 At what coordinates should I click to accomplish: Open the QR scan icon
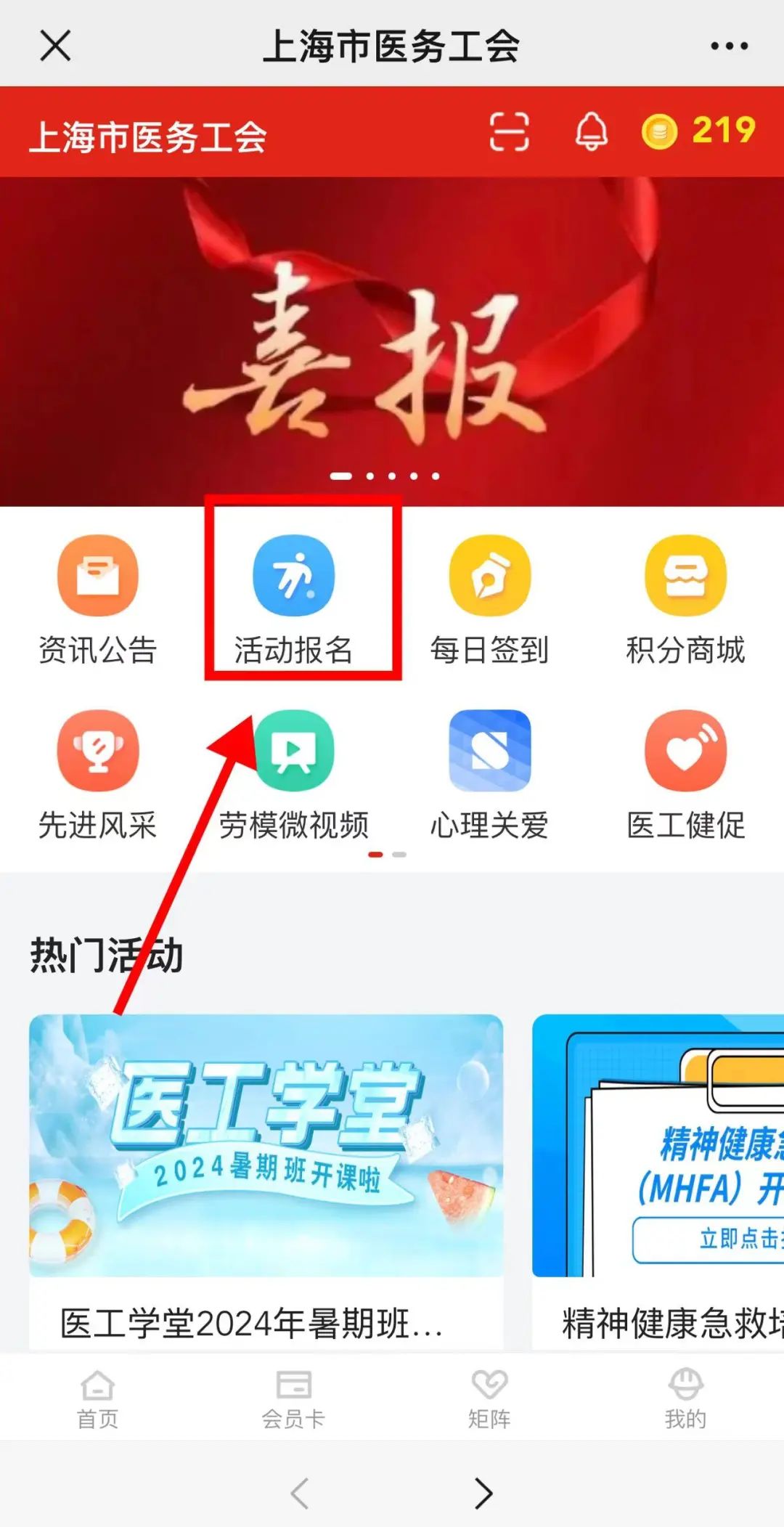point(509,131)
